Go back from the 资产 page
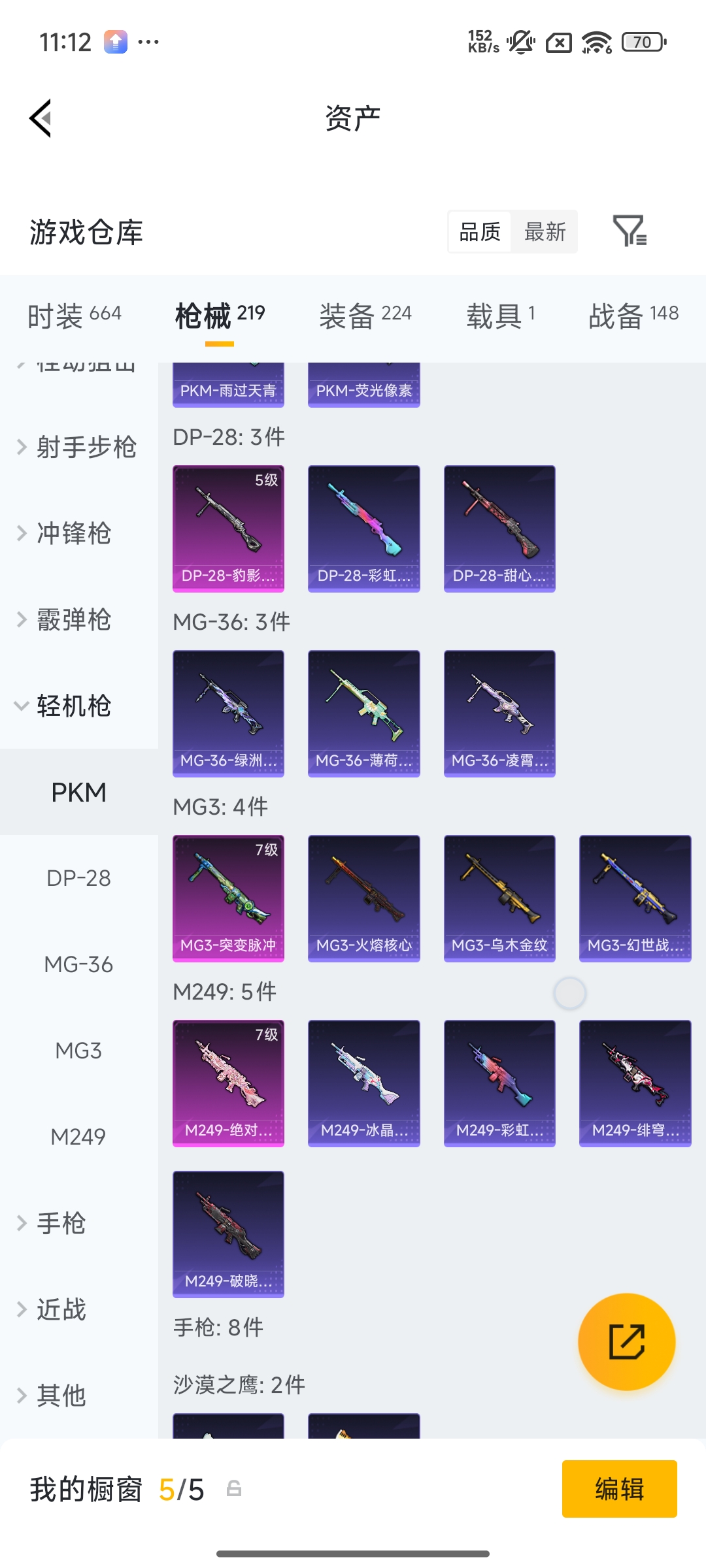 click(x=41, y=118)
